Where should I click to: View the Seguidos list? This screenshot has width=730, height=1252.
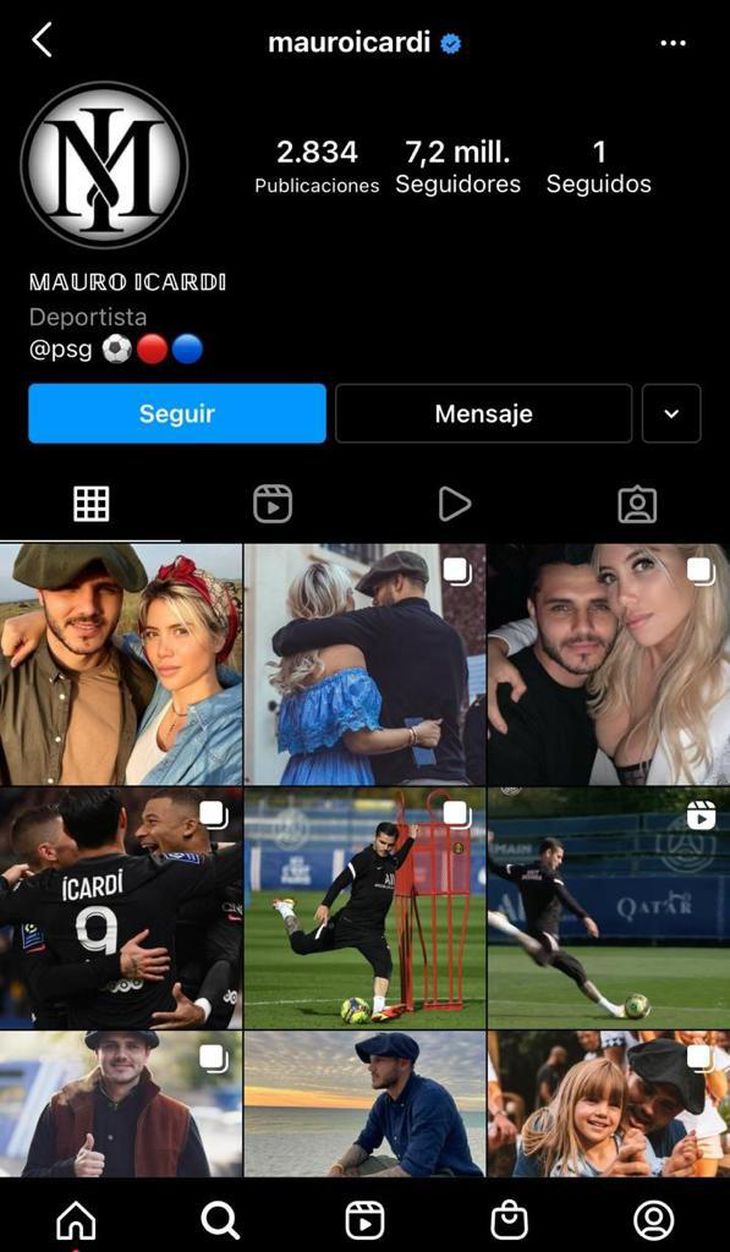point(598,167)
